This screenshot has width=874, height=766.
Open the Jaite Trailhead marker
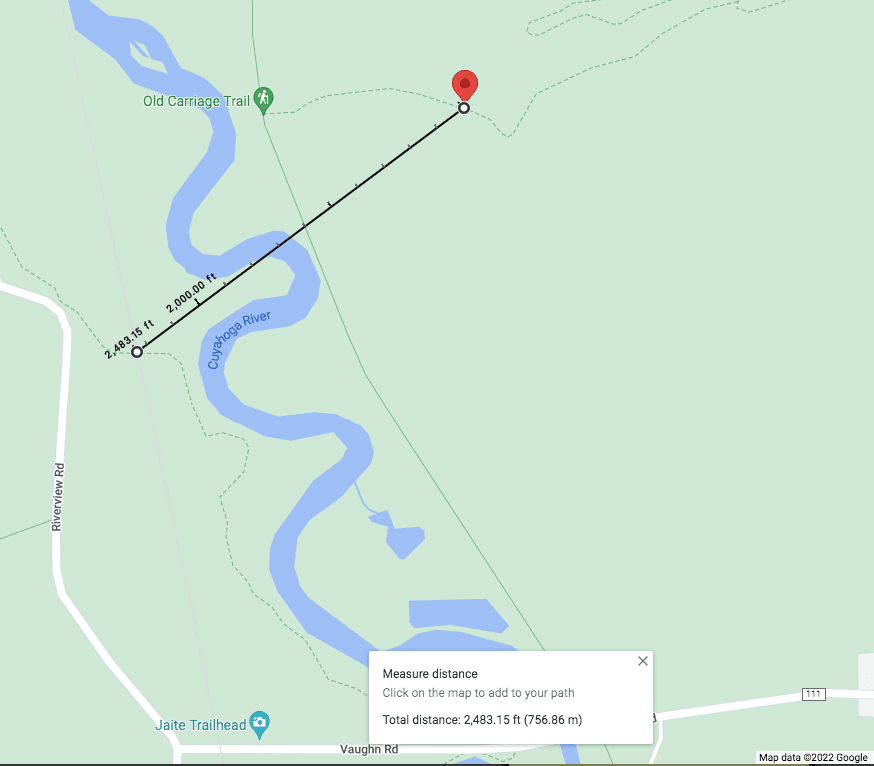[260, 722]
